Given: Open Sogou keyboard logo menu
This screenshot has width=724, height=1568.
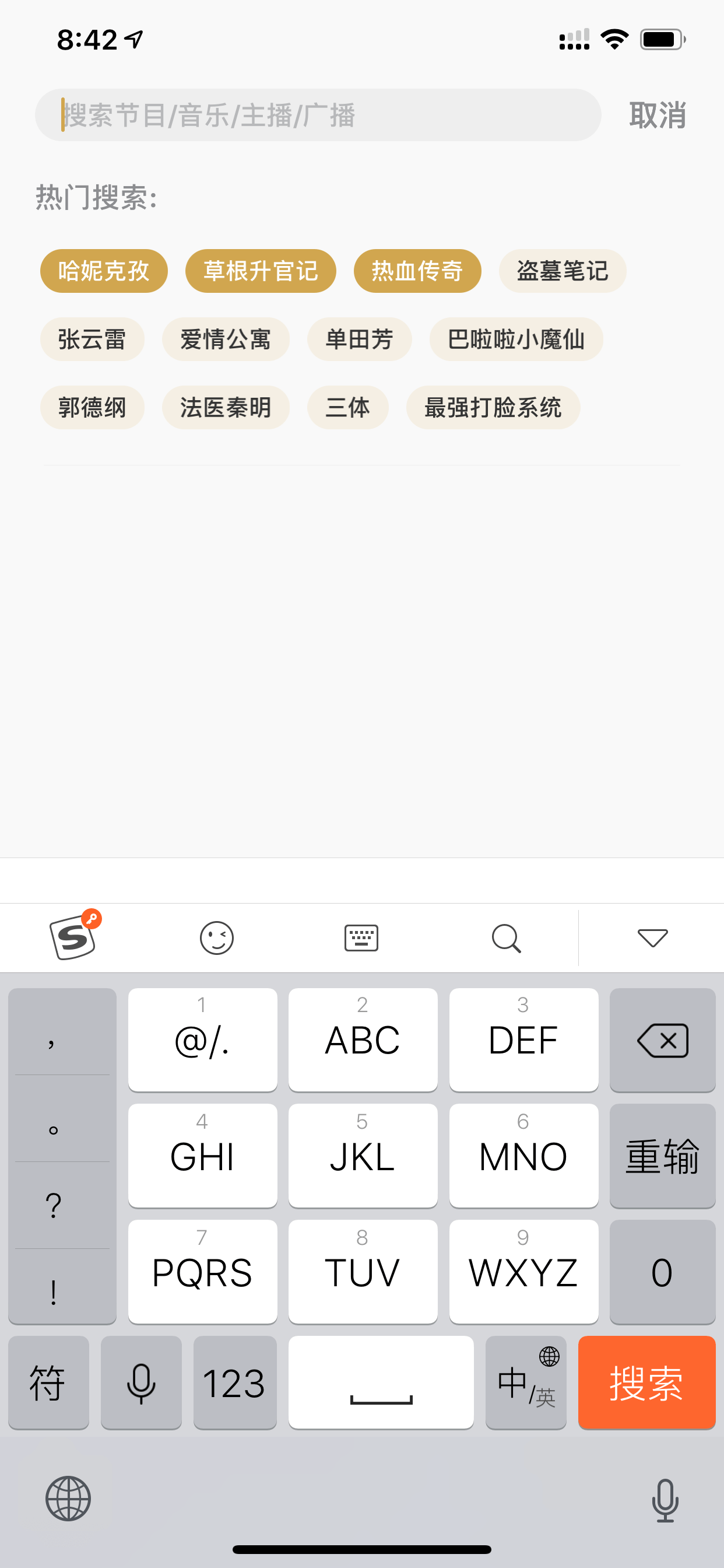Looking at the screenshot, I should pos(75,936).
